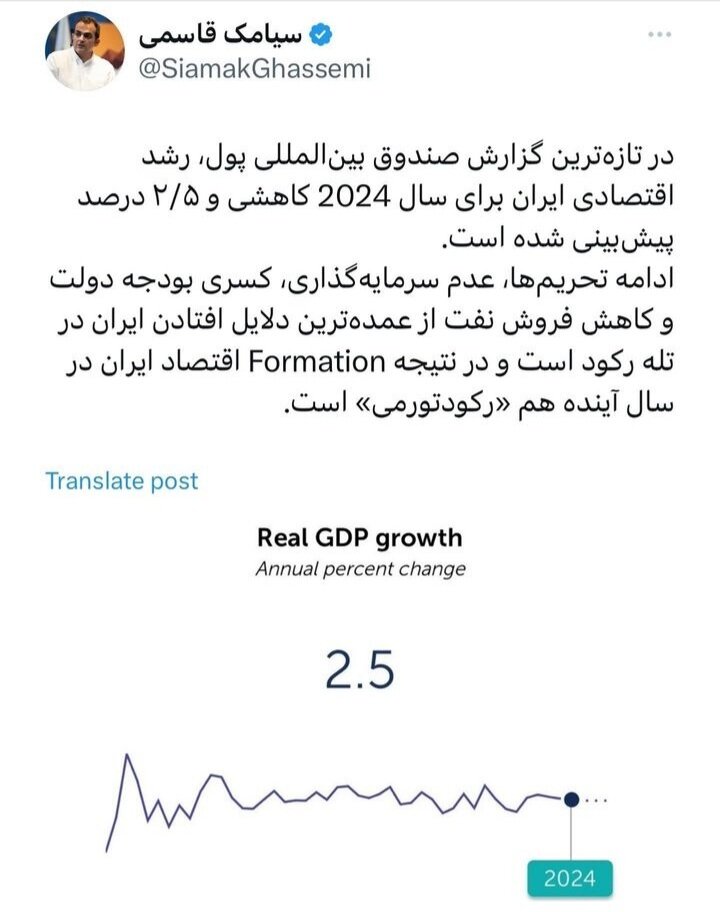Tap Translate post
720x912 pixels.
click(122, 480)
